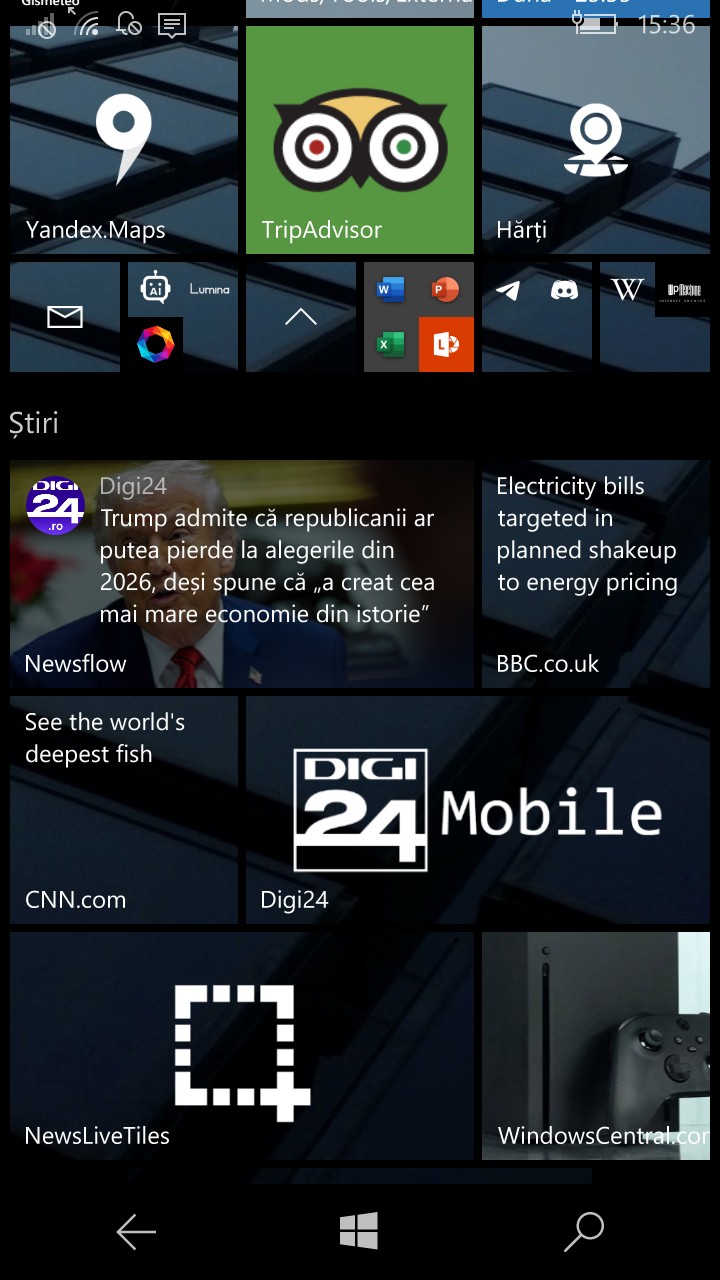Open the mail envelope tile

(x=65, y=317)
